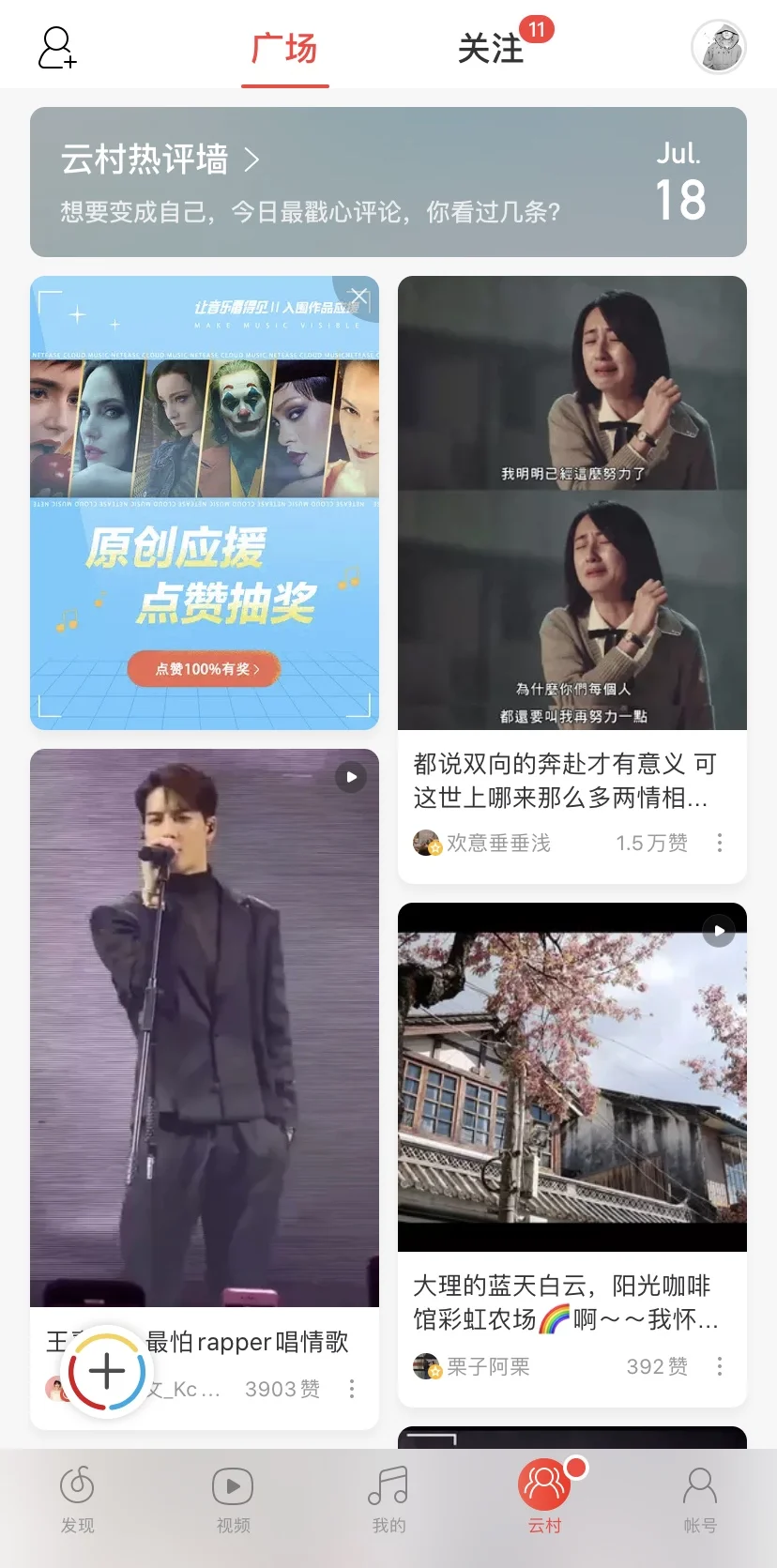This screenshot has width=777, height=1568.
Task: Open the 帐号 tab
Action: tap(699, 1499)
